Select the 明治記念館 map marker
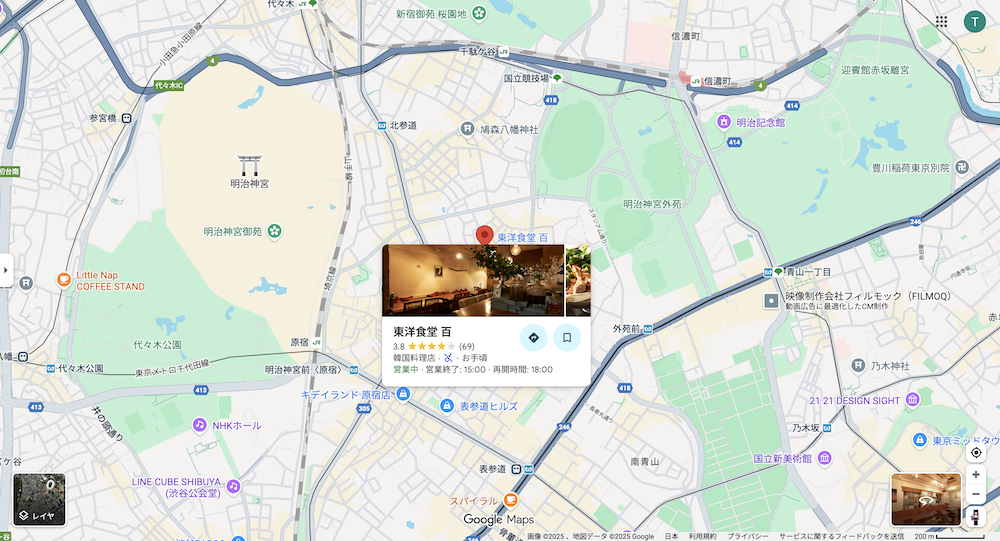This screenshot has height=541, width=1000. point(724,122)
